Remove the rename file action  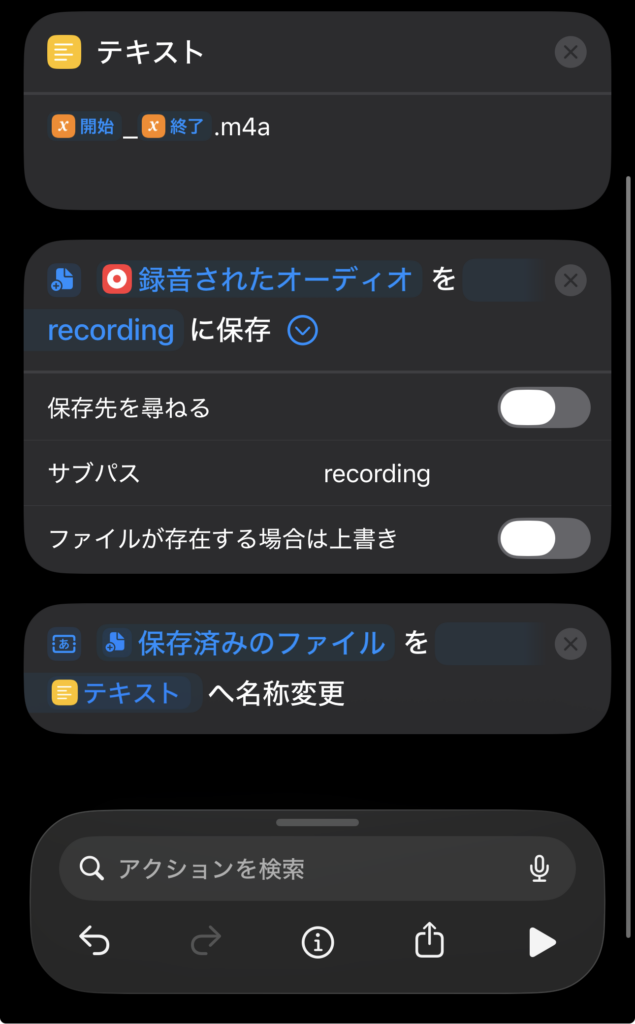tap(570, 644)
